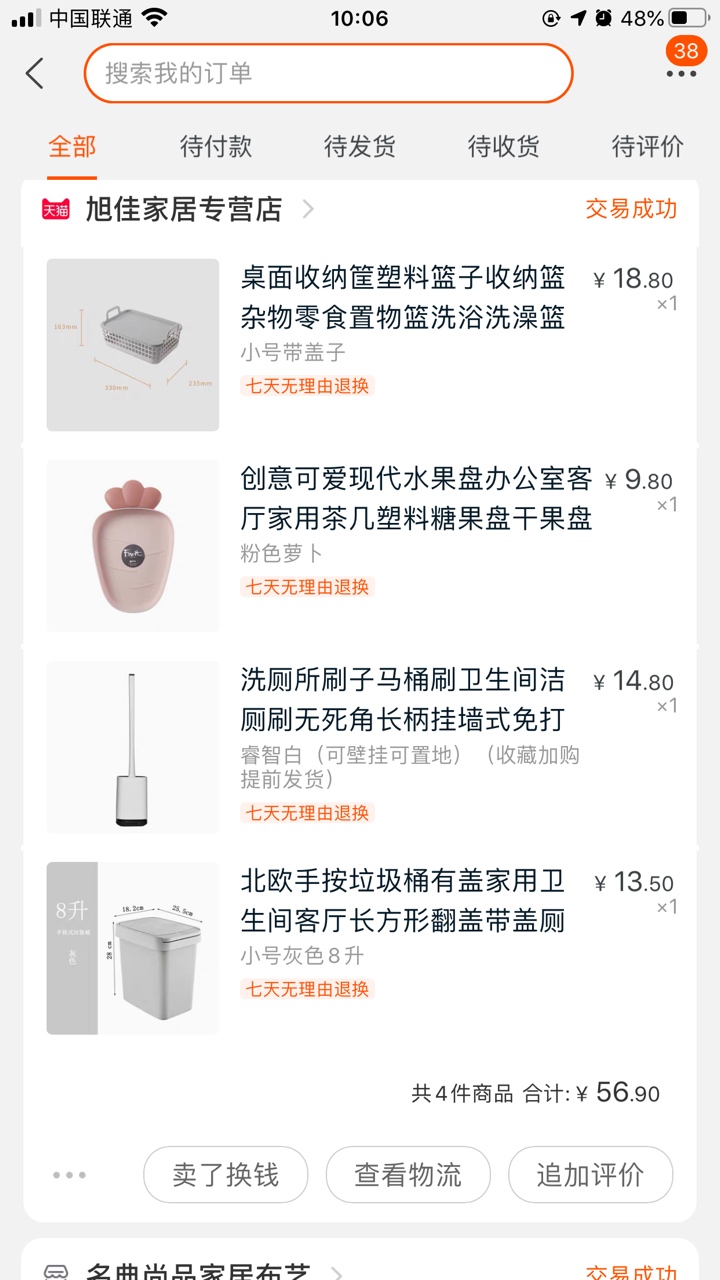The height and width of the screenshot is (1280, 720).
Task: Tap 追加评价 to add a review
Action: click(x=590, y=1174)
